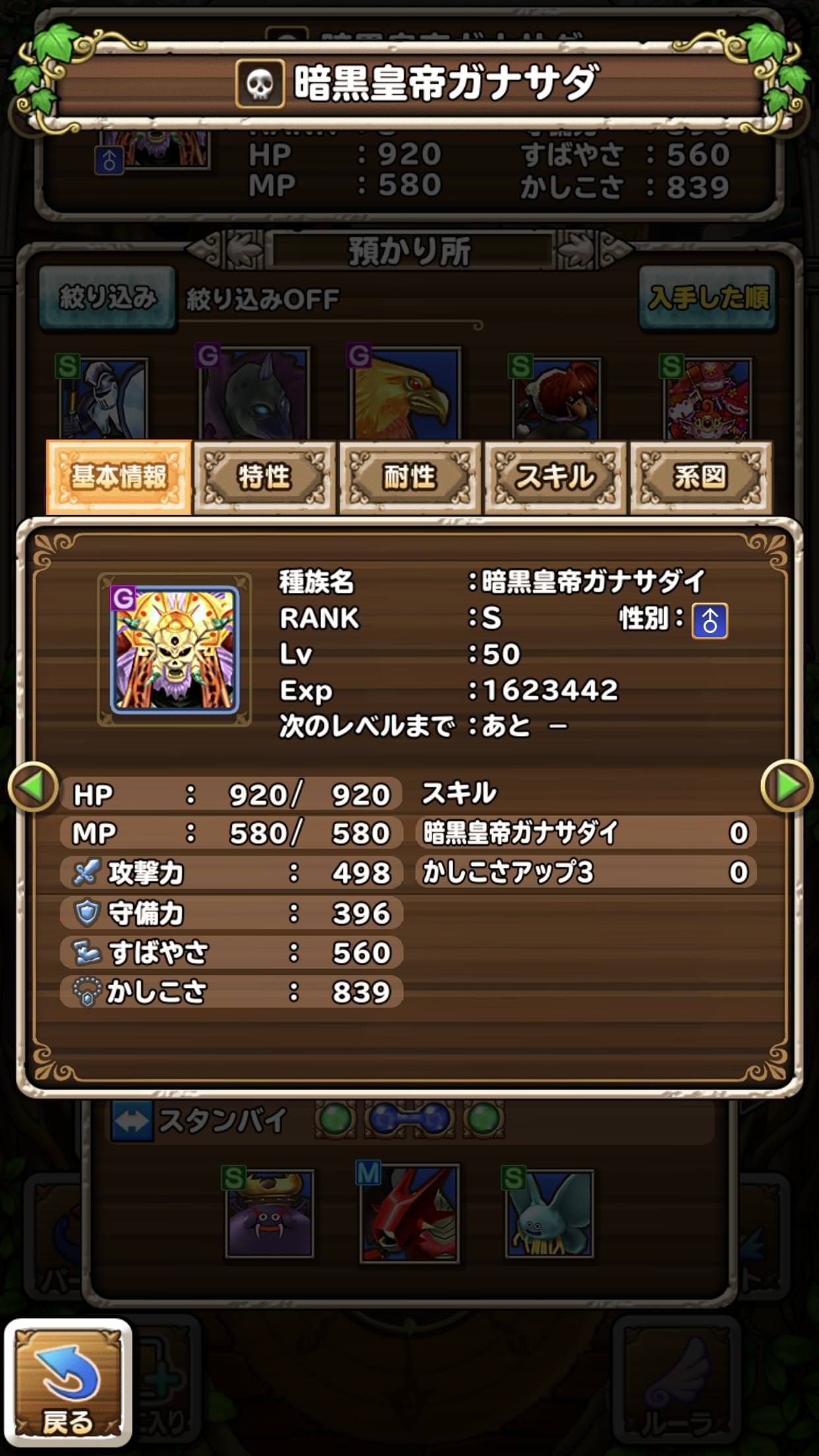Switch to the 特性 tab
This screenshot has width=819, height=1456.
point(264,477)
